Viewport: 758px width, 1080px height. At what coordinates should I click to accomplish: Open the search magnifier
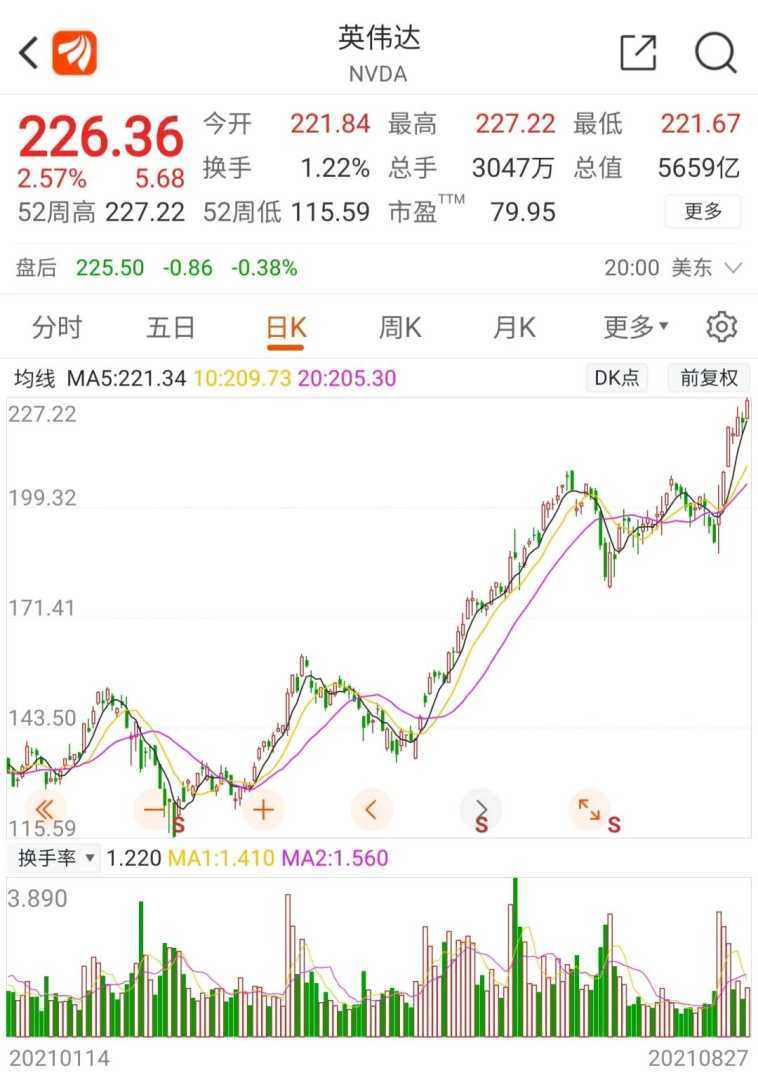point(715,53)
